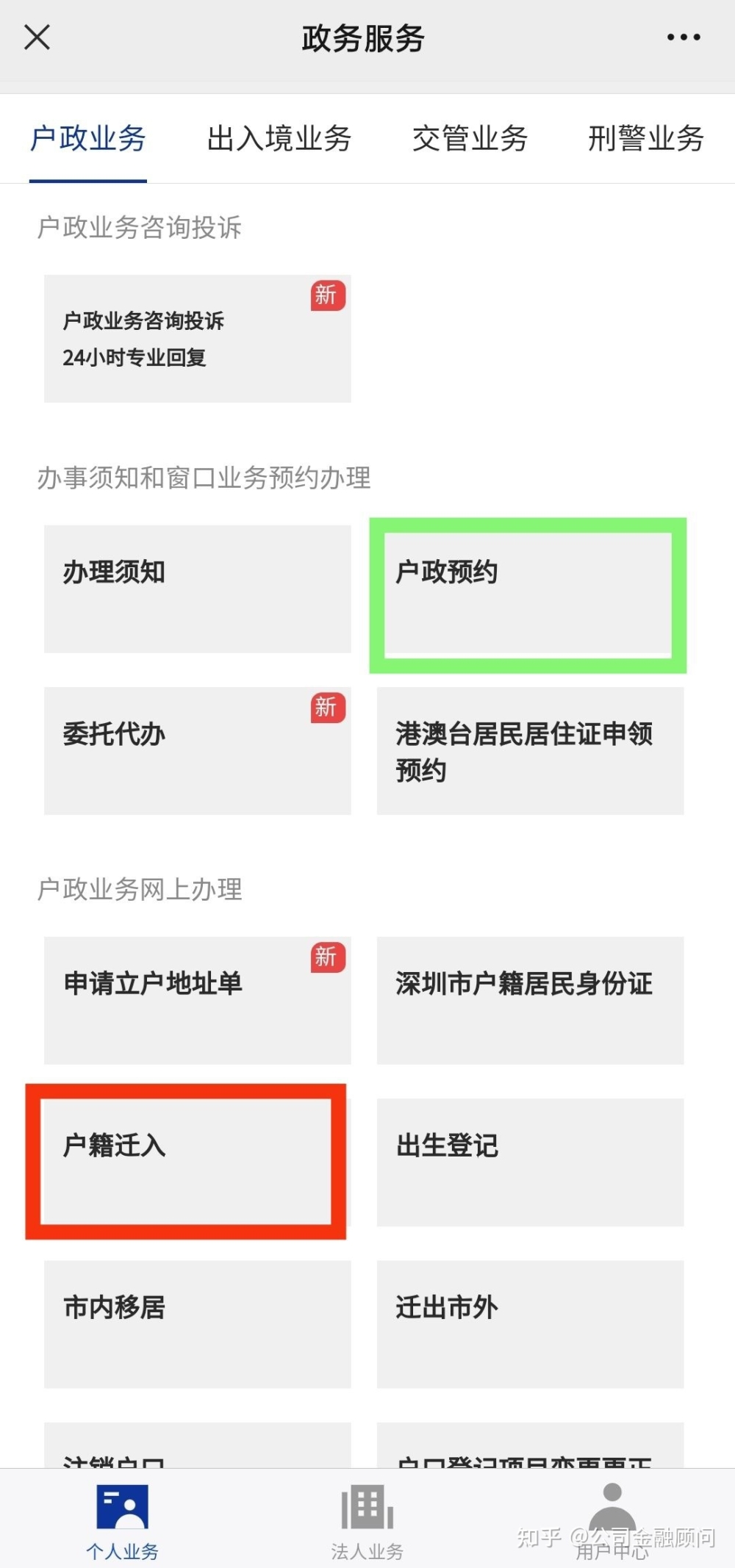Open 委托代办 service

(198, 750)
